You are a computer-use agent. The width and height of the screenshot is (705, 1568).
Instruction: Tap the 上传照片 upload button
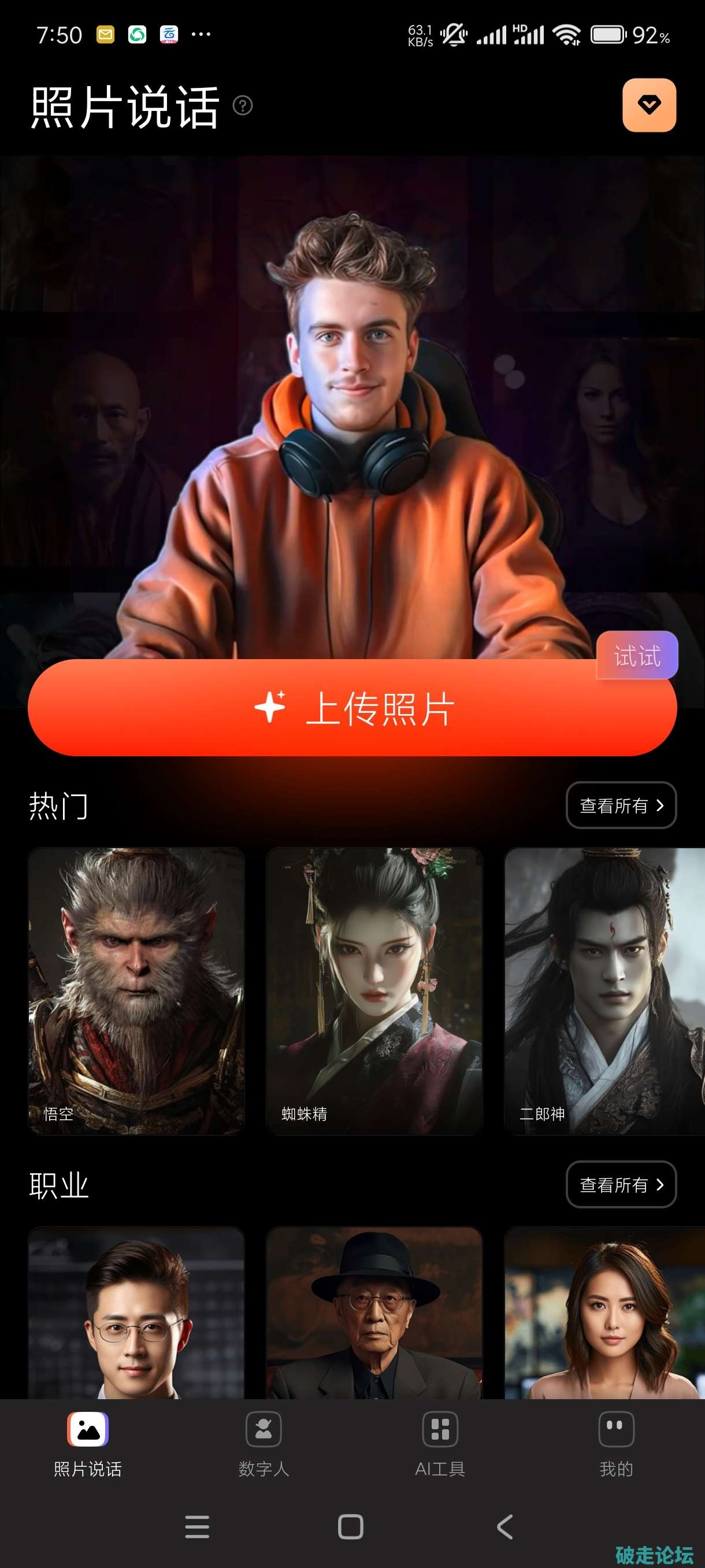click(x=352, y=708)
